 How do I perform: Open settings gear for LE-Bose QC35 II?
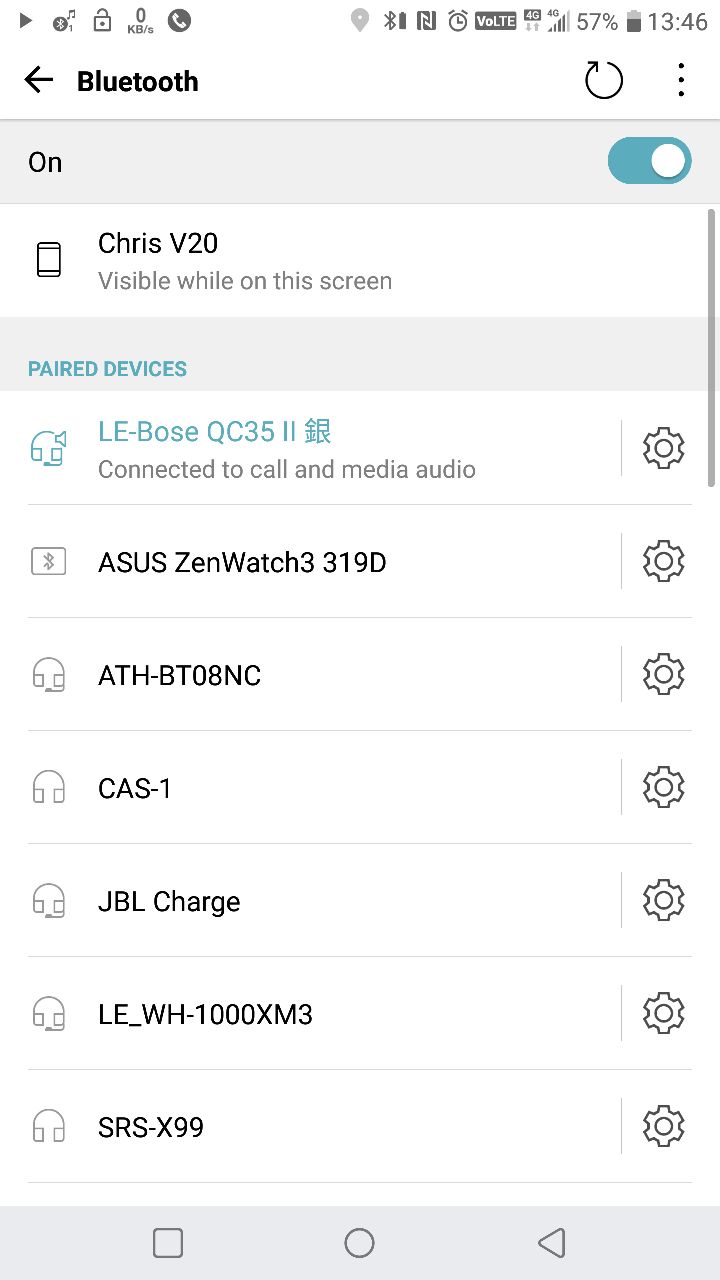point(663,449)
